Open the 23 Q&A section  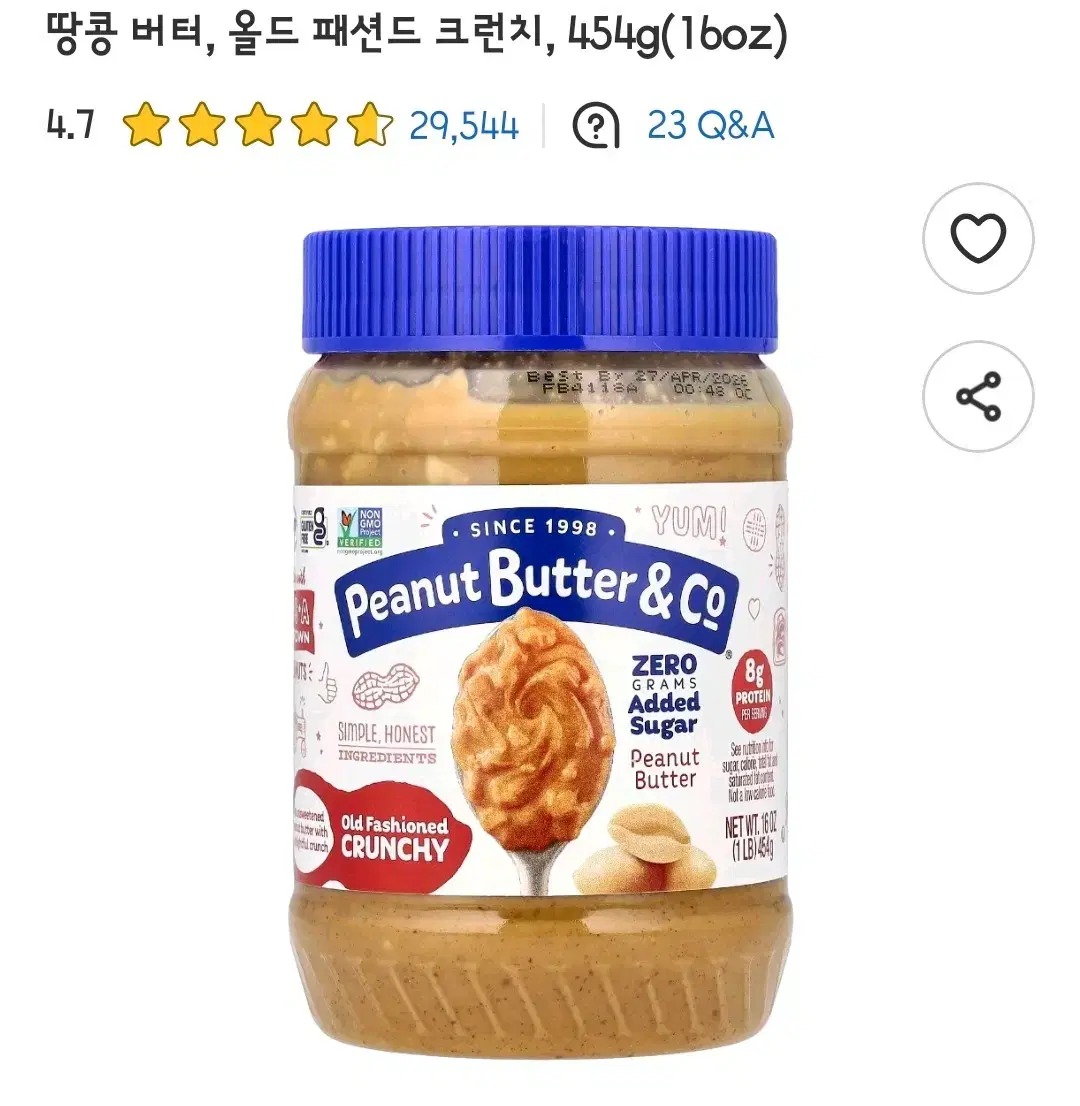710,126
